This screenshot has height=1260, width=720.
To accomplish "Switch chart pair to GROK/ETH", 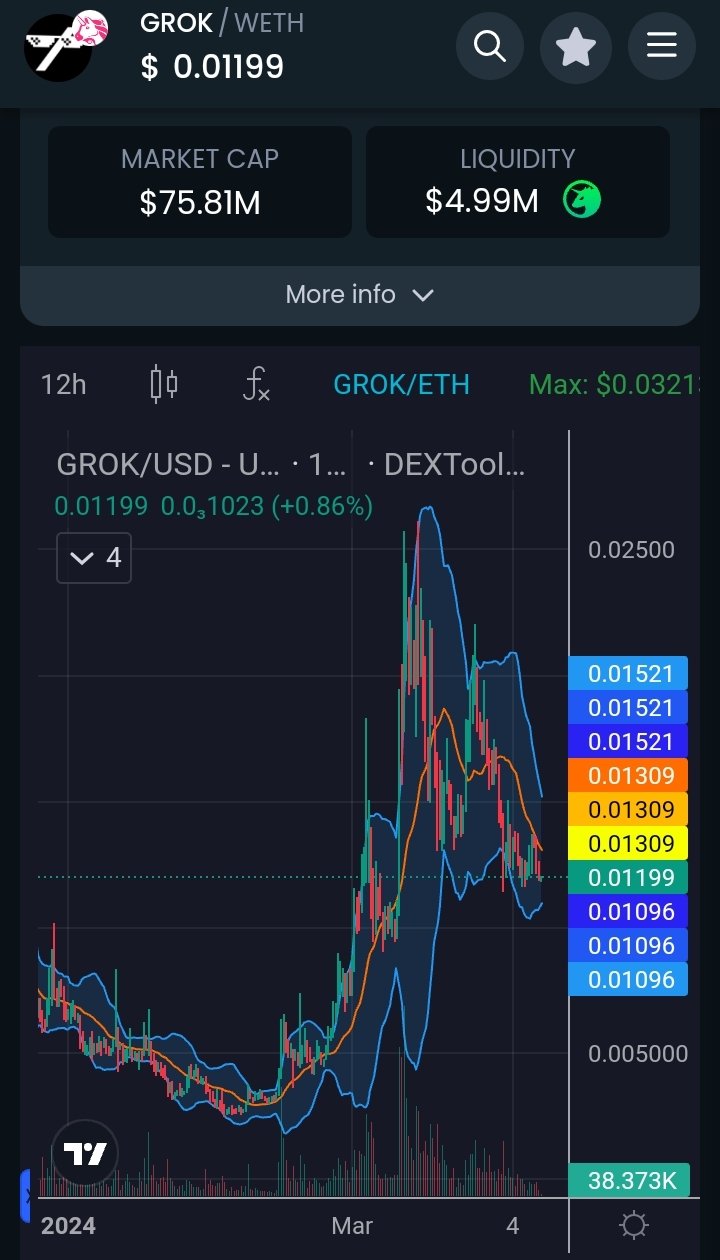I will coord(401,384).
